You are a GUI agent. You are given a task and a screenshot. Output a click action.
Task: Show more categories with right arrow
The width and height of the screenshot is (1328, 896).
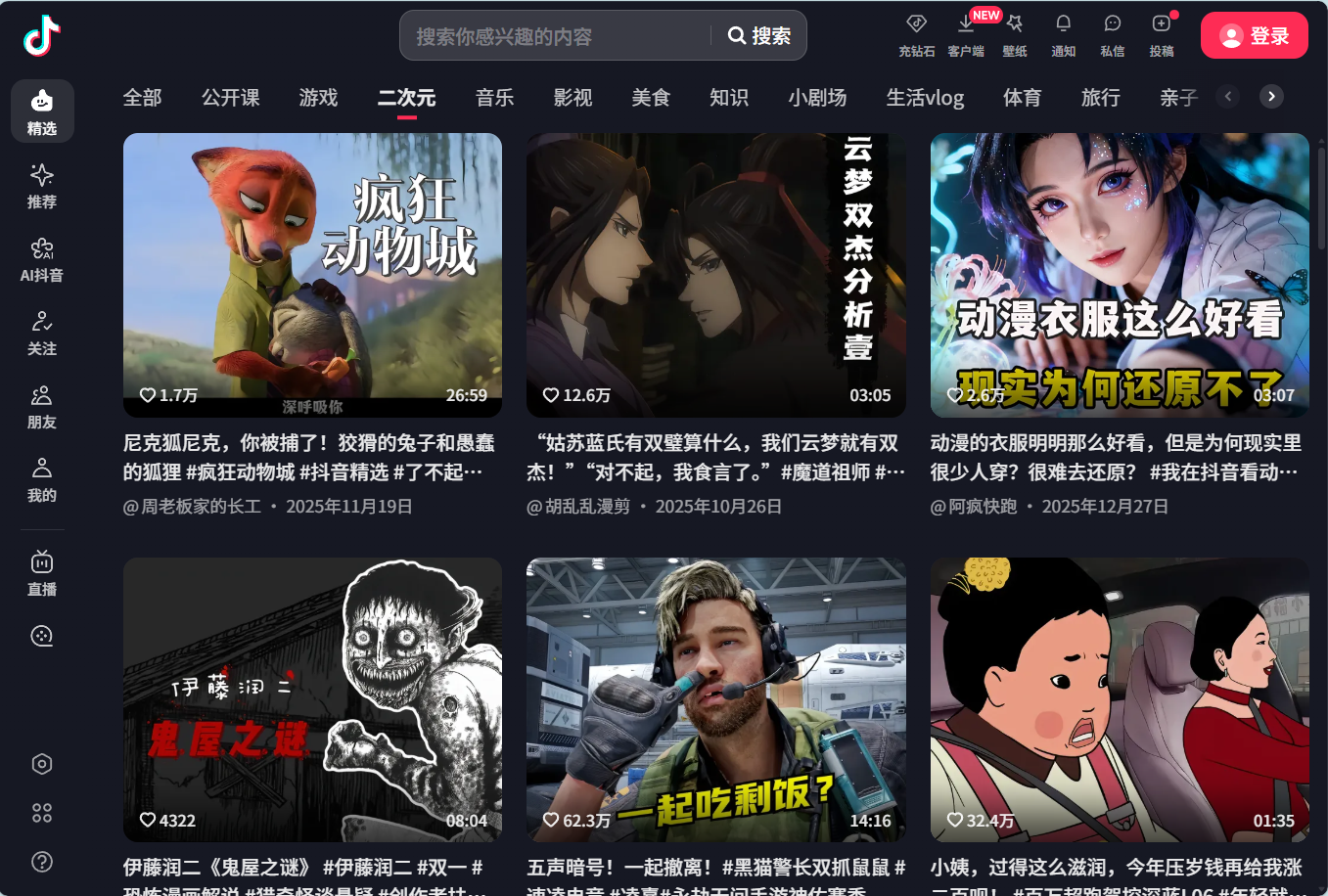1271,96
